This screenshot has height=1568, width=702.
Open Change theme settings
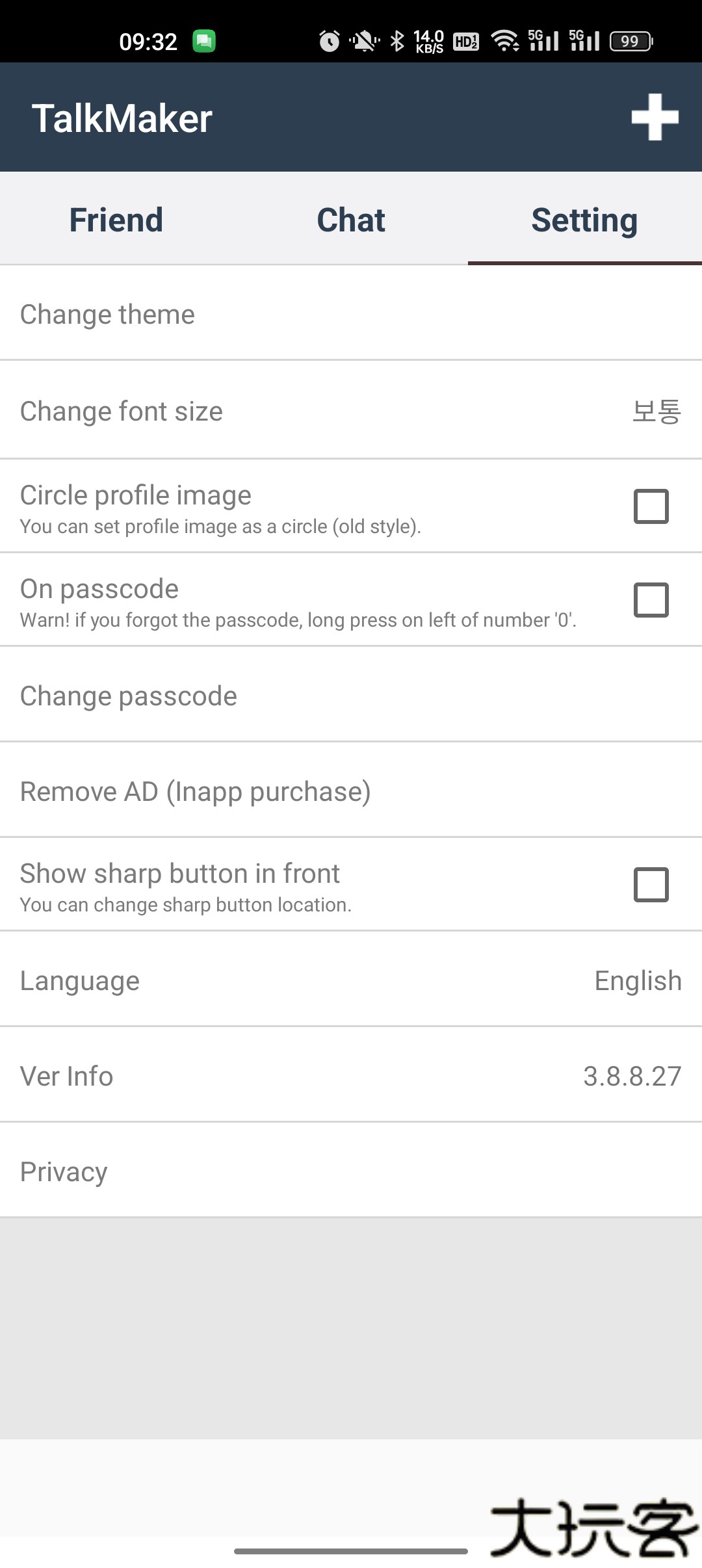tap(351, 315)
